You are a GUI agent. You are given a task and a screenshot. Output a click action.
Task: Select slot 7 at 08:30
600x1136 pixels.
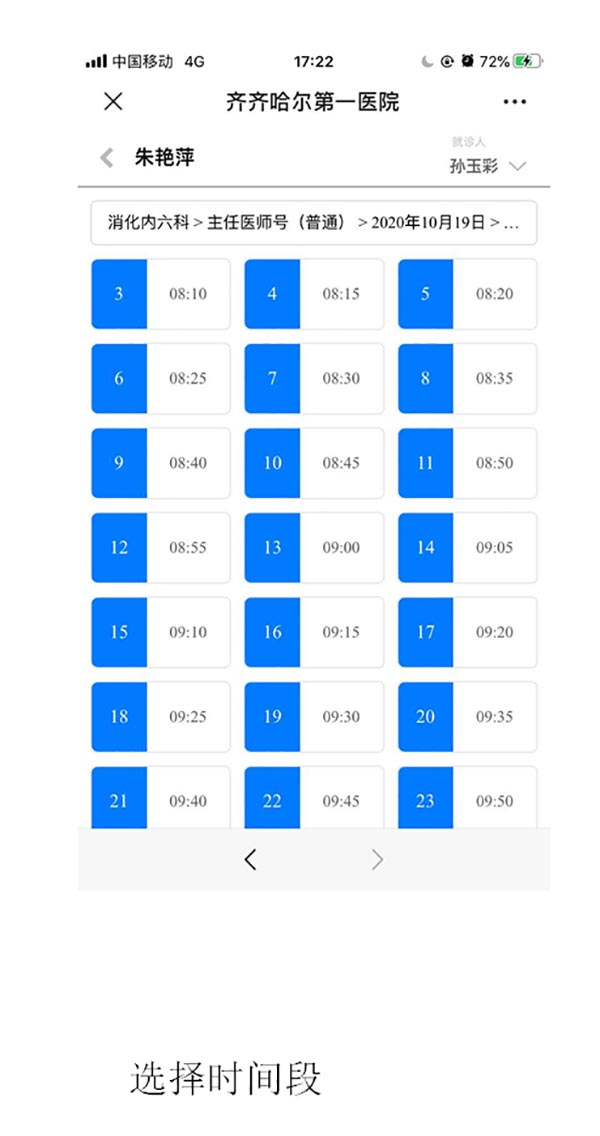point(314,378)
